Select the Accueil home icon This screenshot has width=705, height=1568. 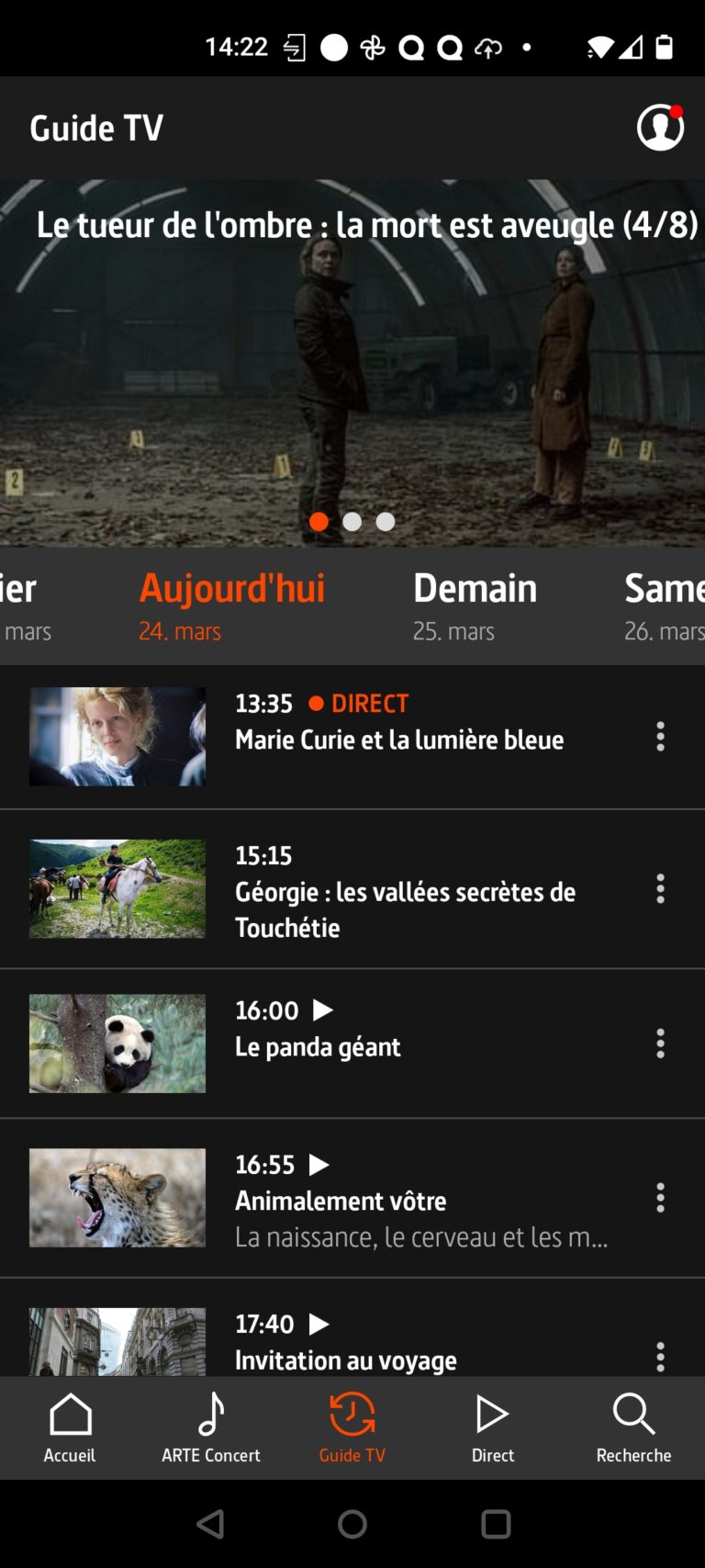[x=69, y=1420]
